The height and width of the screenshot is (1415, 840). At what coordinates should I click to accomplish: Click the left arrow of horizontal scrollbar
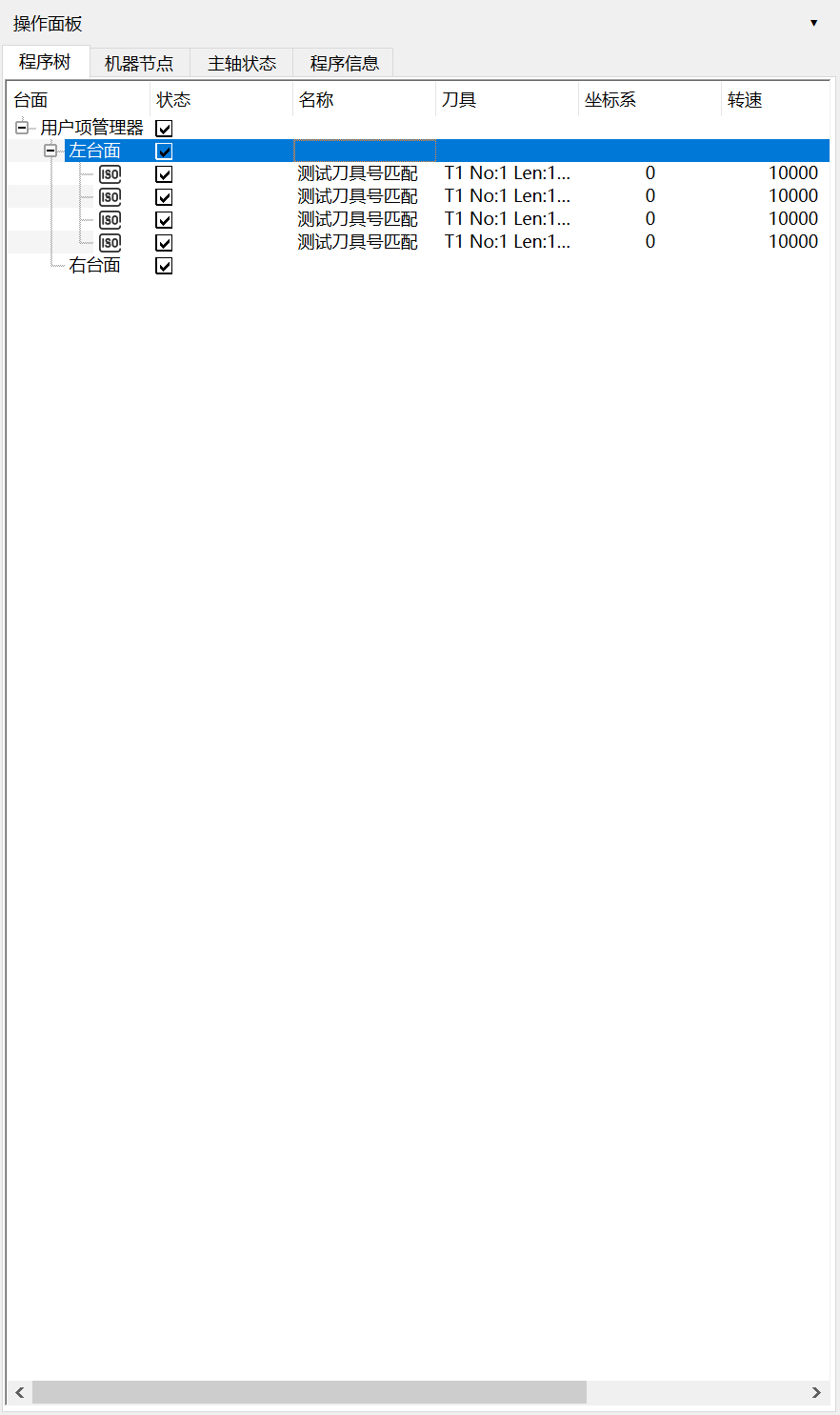tap(20, 1392)
